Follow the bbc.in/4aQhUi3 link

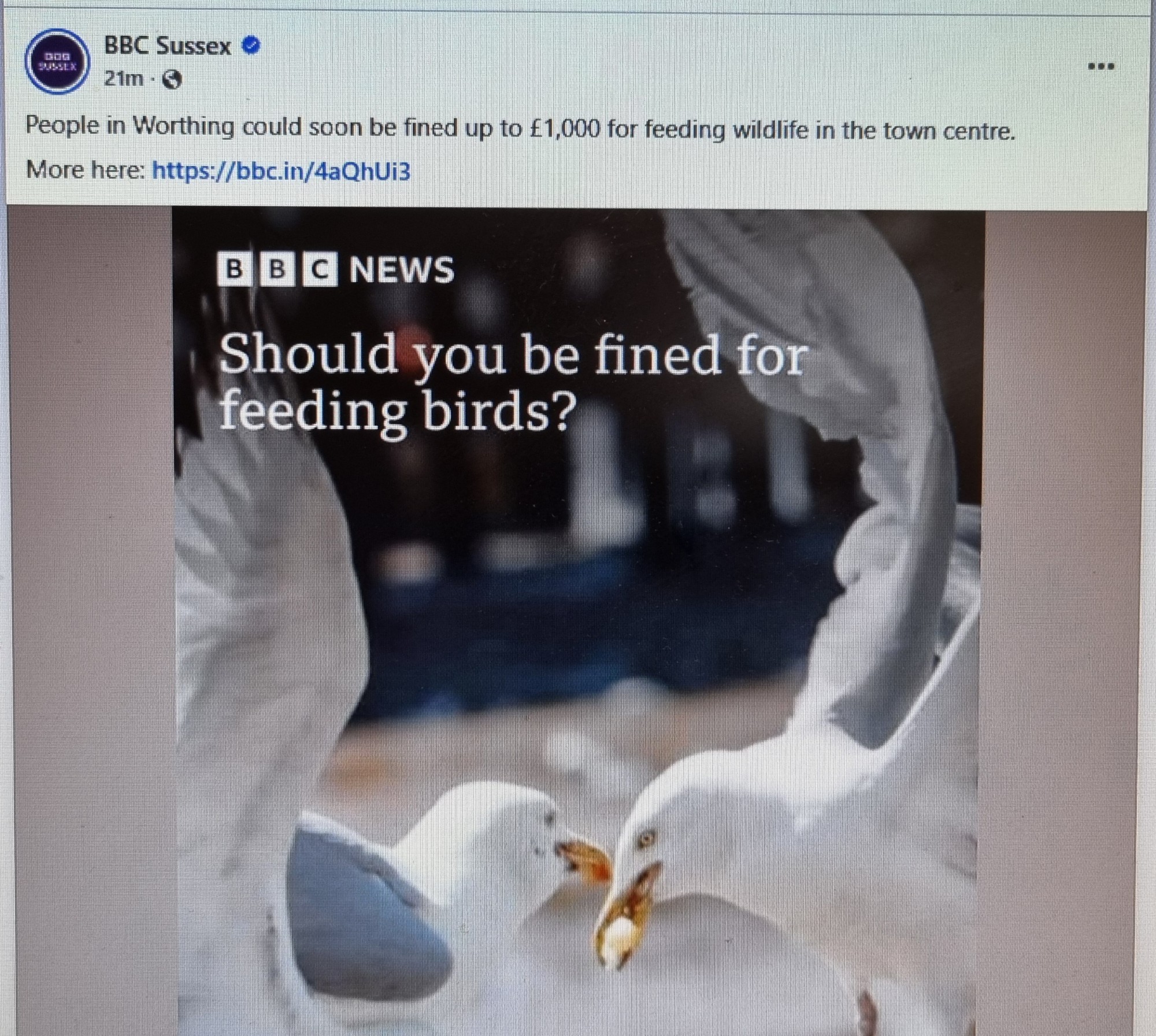[281, 171]
